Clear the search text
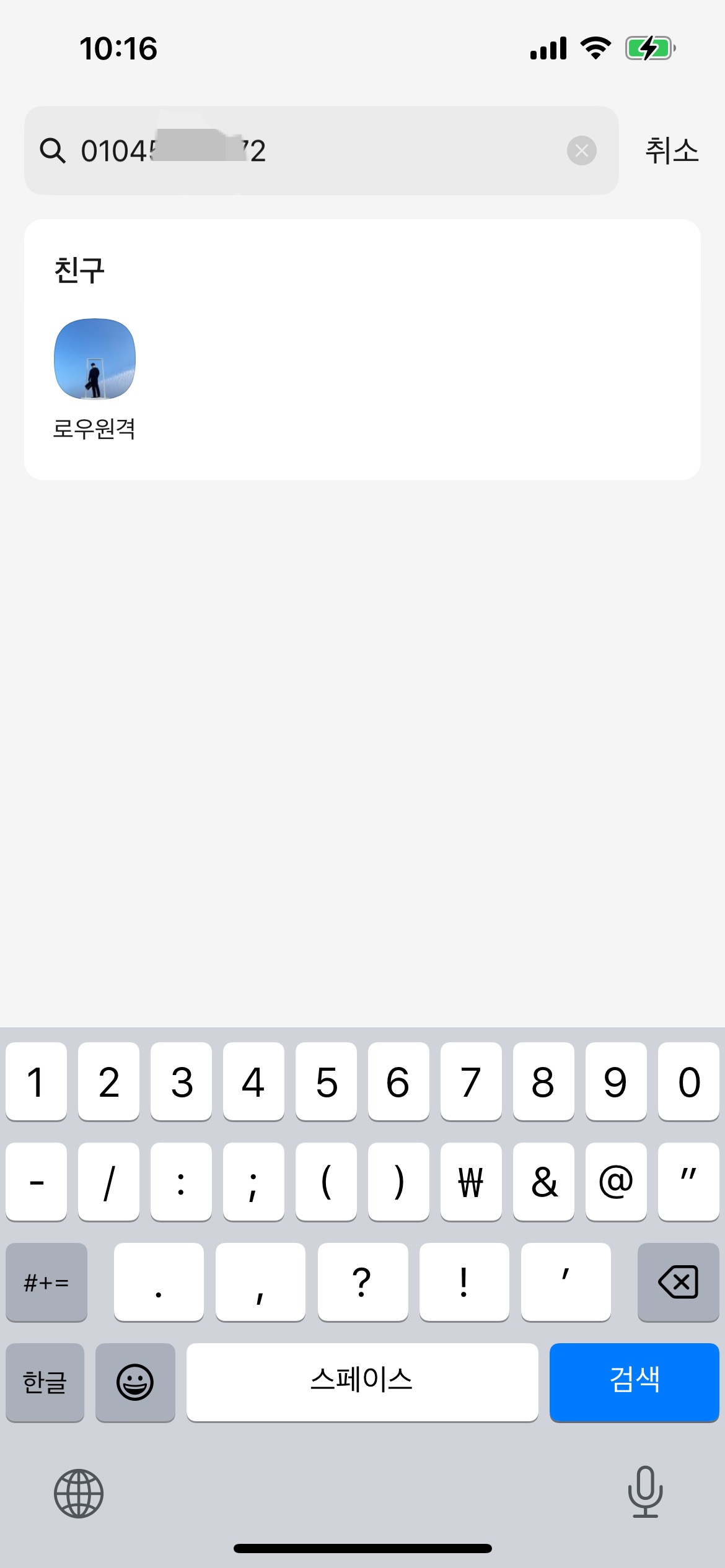Image resolution: width=725 pixels, height=1568 pixels. (581, 150)
